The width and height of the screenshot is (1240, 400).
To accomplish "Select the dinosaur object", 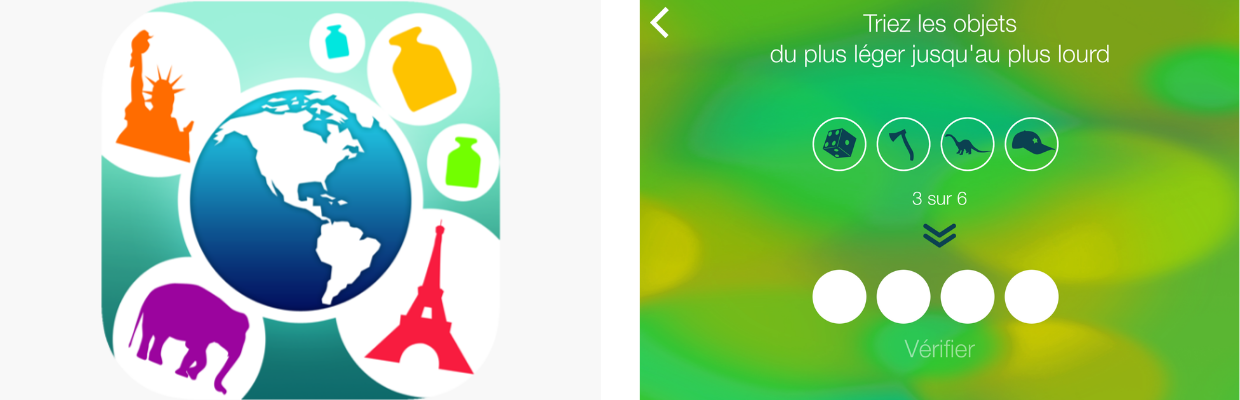I will point(967,144).
